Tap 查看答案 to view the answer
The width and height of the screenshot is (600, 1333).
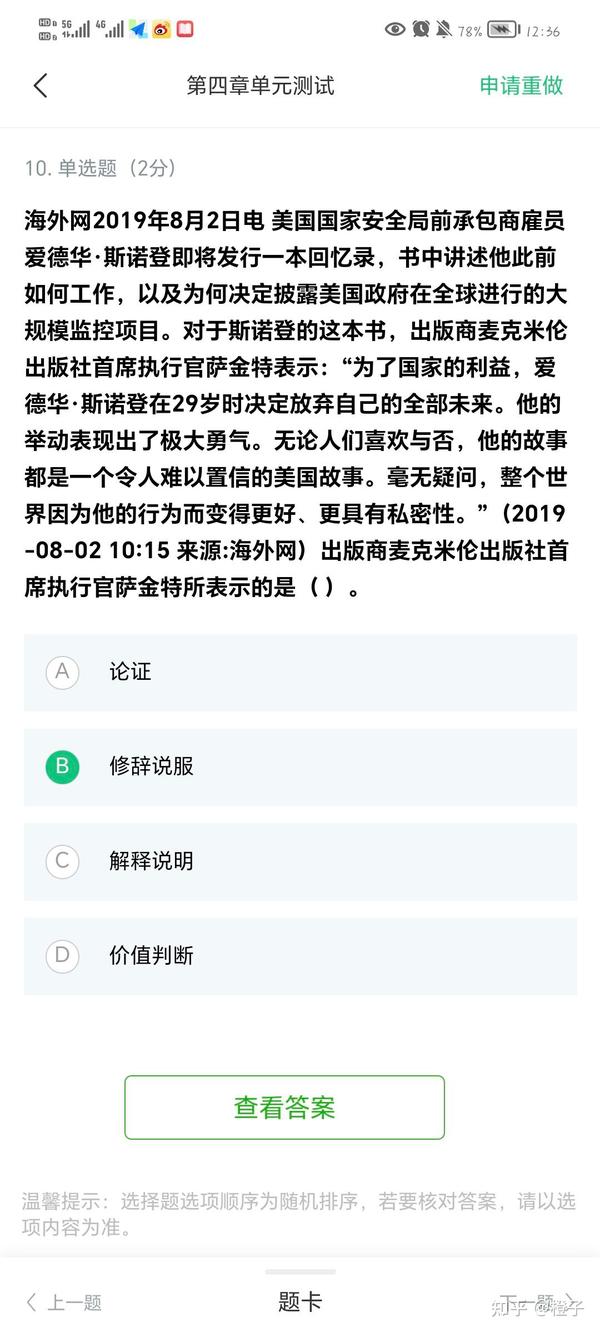click(284, 1107)
